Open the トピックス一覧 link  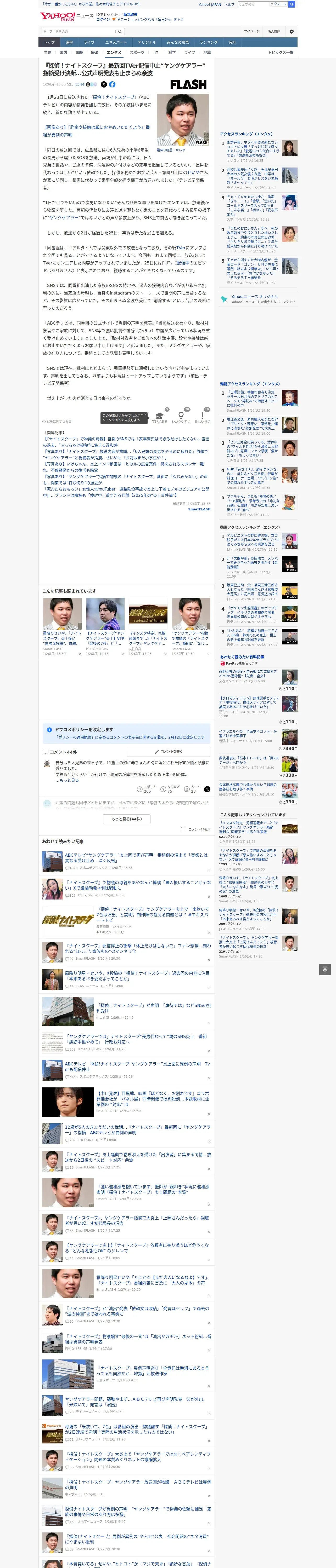click(x=281, y=52)
